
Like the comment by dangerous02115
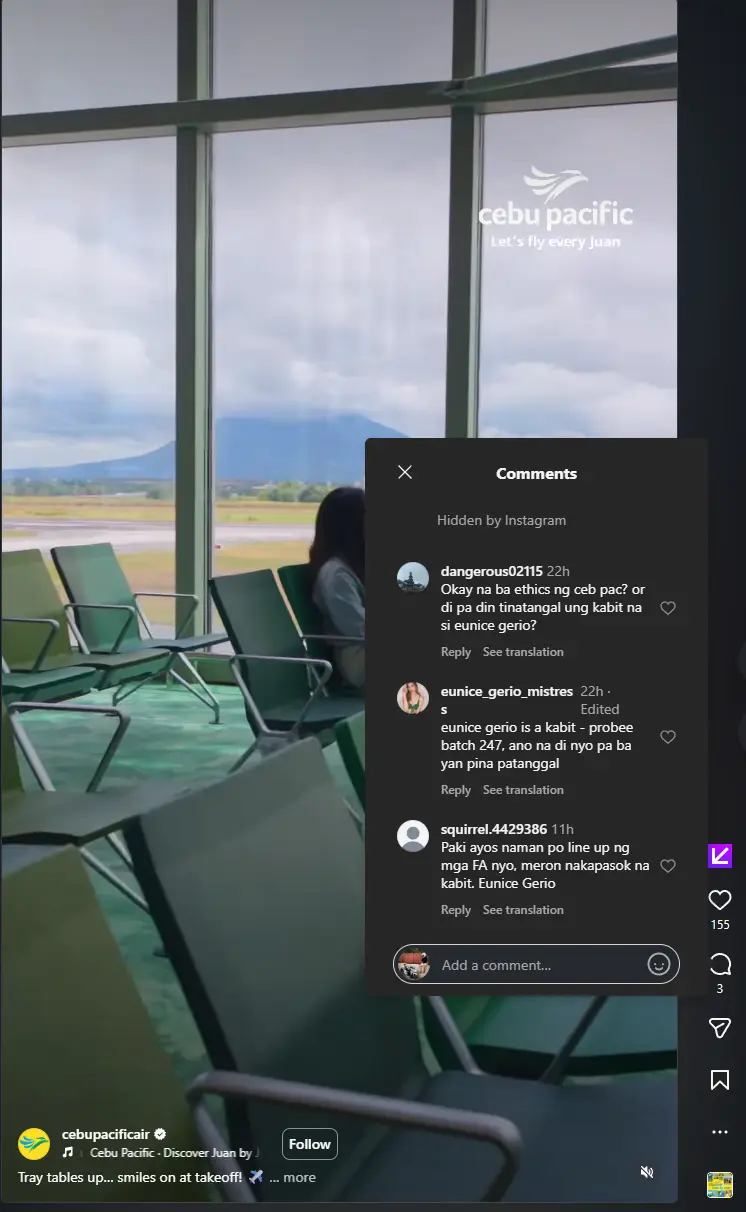668,608
